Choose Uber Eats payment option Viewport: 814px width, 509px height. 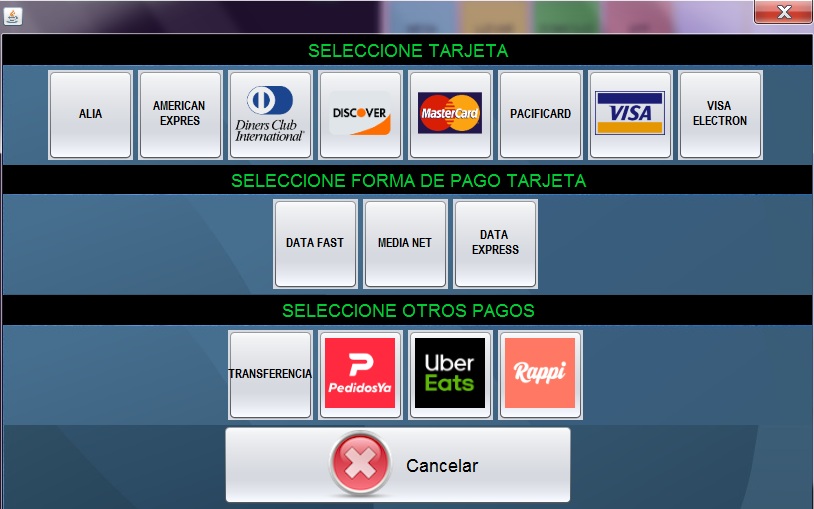click(x=450, y=374)
